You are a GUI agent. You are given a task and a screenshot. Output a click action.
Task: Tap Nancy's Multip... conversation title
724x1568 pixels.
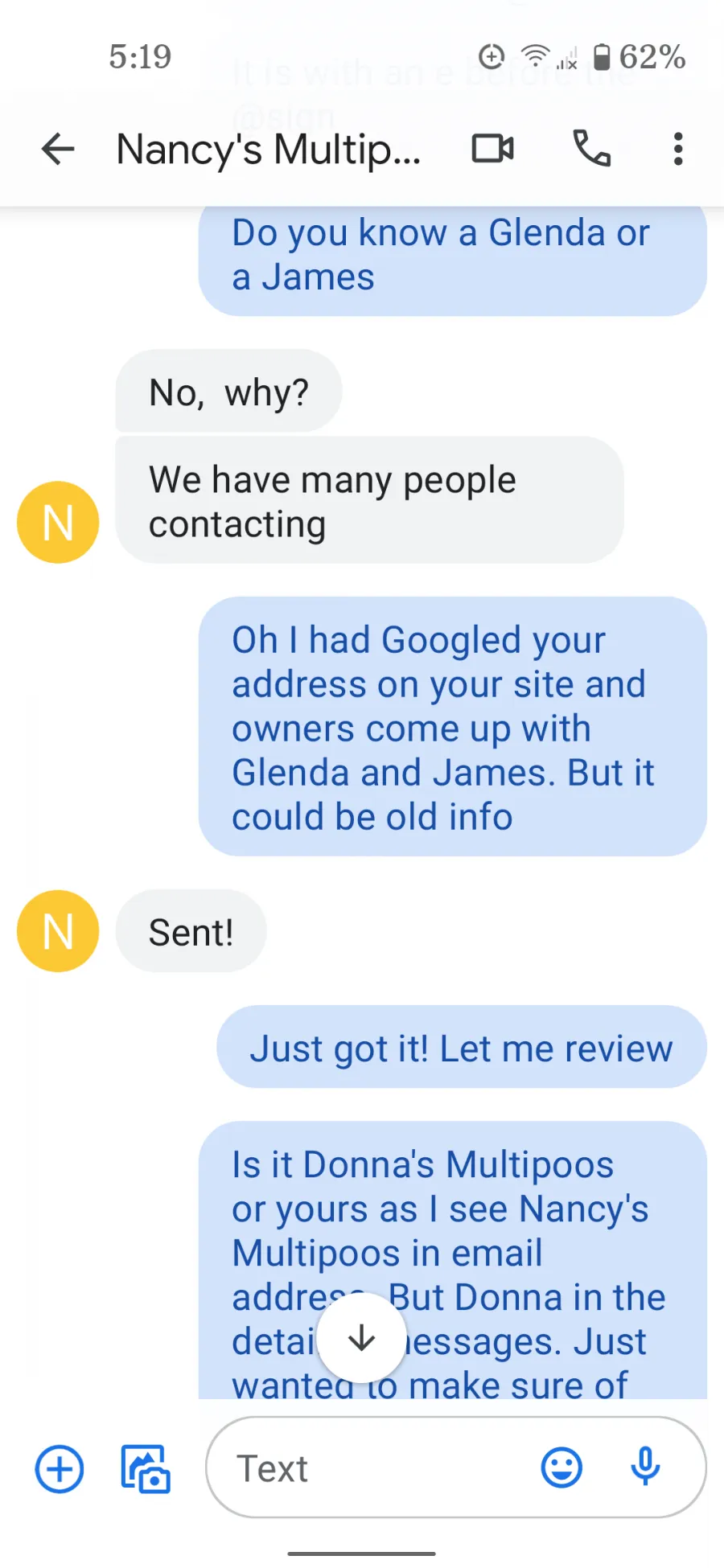point(269,150)
